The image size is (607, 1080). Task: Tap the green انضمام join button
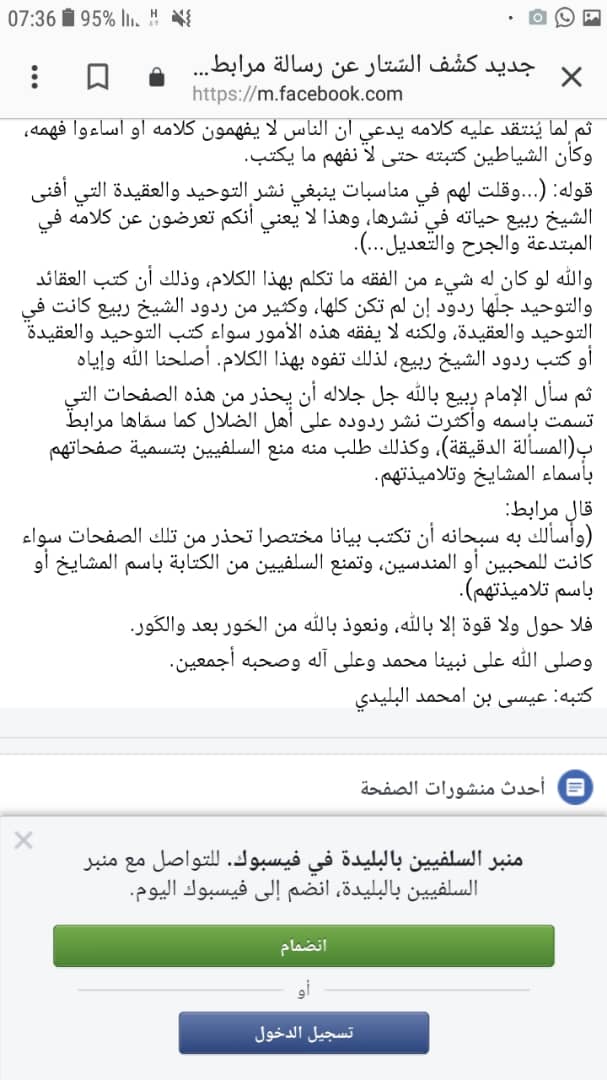pos(304,946)
